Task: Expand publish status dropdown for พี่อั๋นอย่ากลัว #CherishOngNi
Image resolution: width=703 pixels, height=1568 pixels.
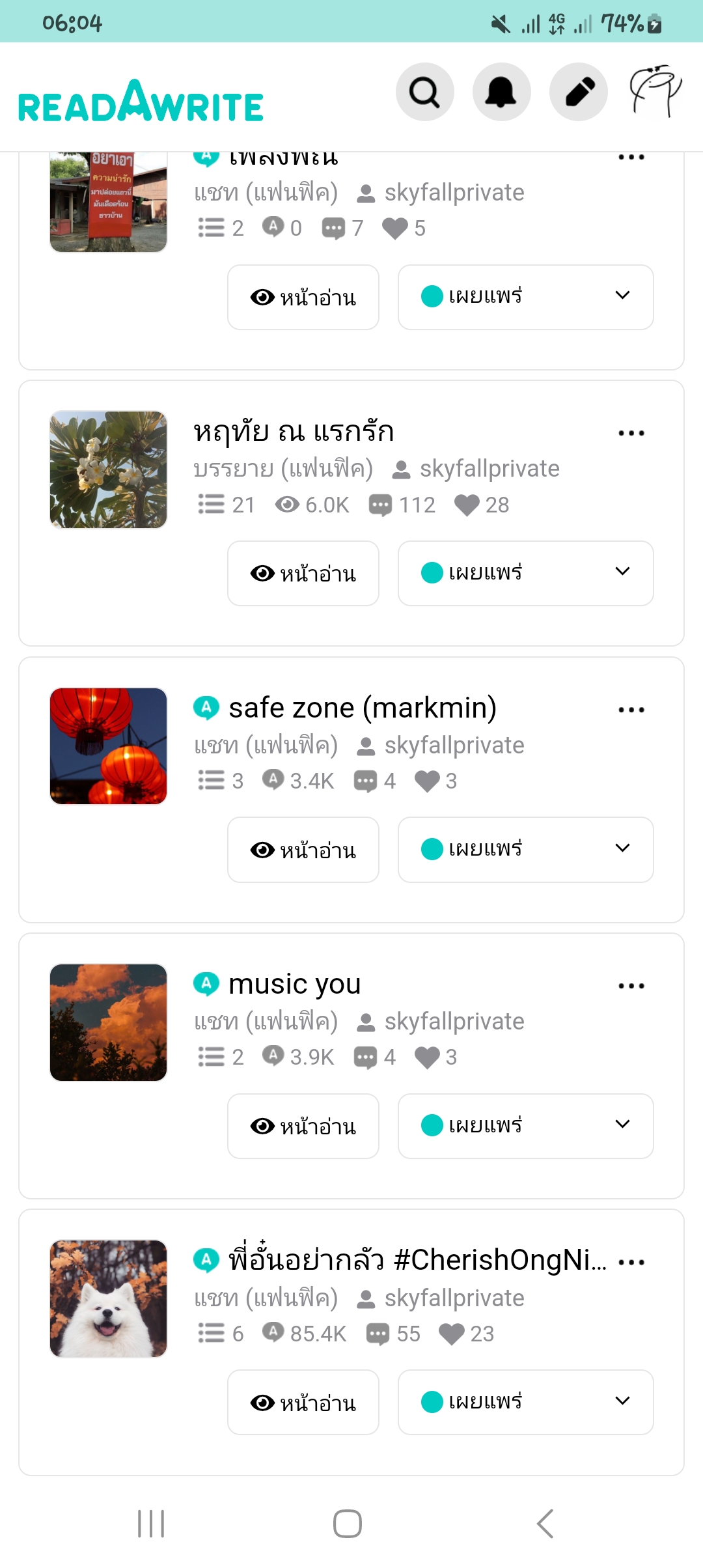Action: point(525,1402)
